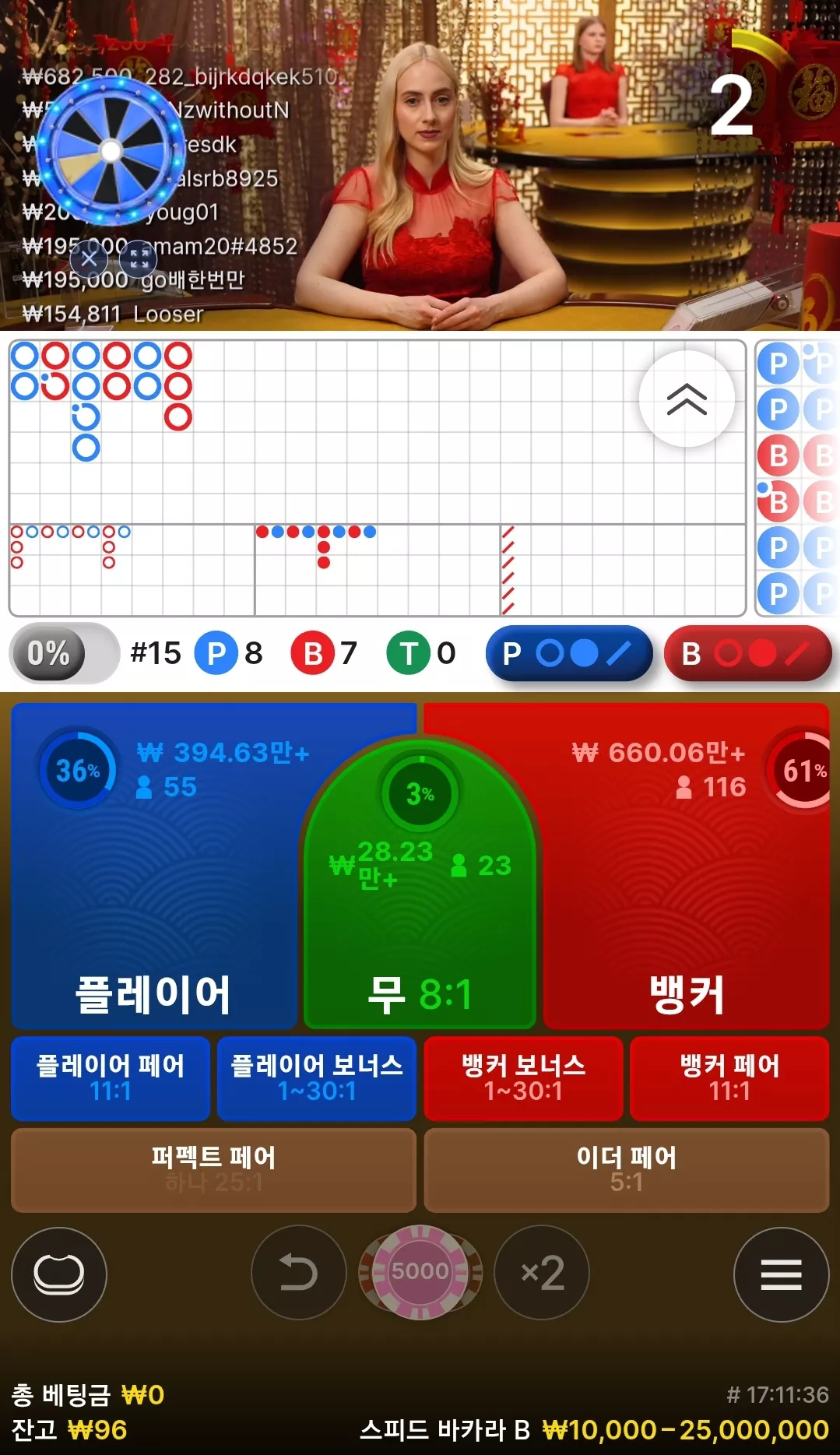Image resolution: width=840 pixels, height=1455 pixels.
Task: Expand the roadmap with the double chevron
Action: click(687, 399)
